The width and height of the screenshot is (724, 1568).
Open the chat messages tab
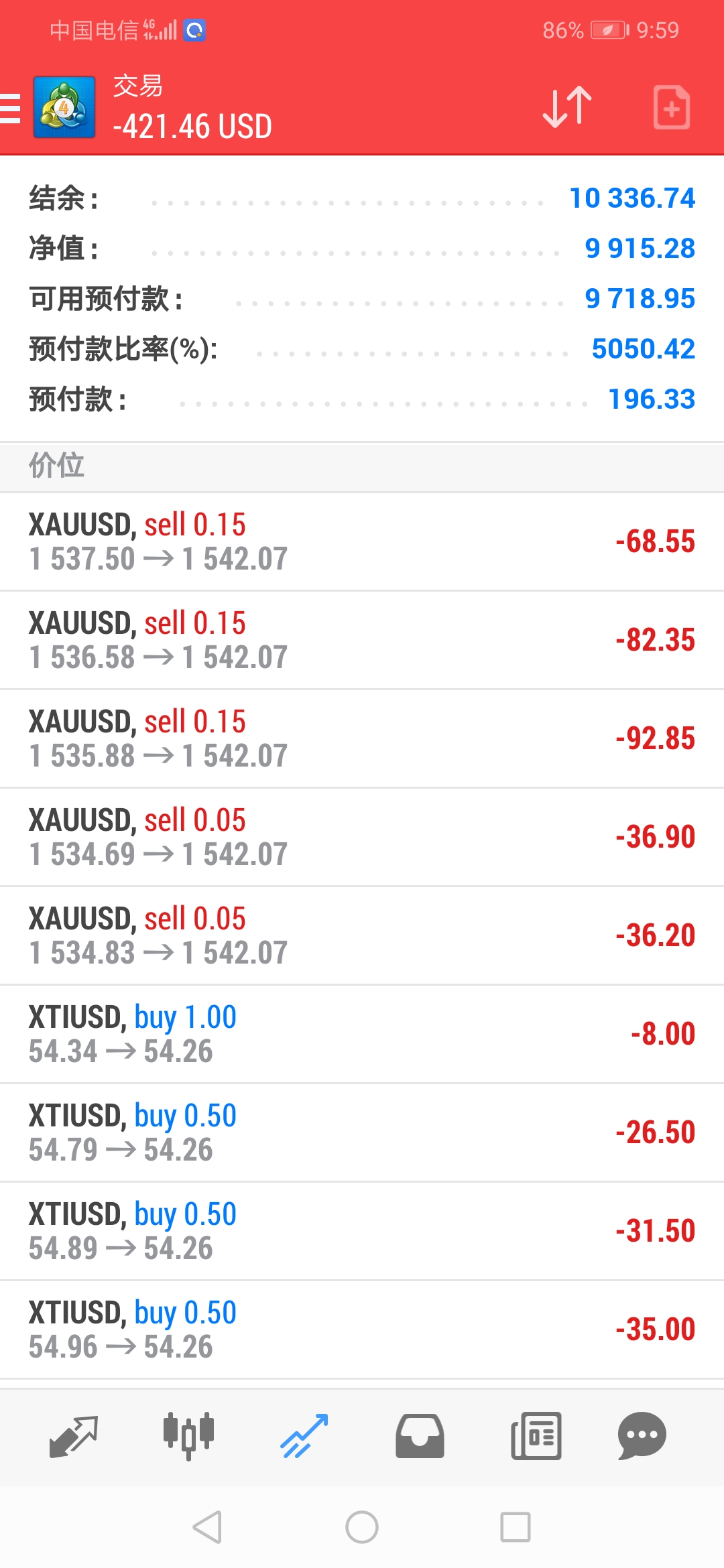click(x=642, y=1437)
